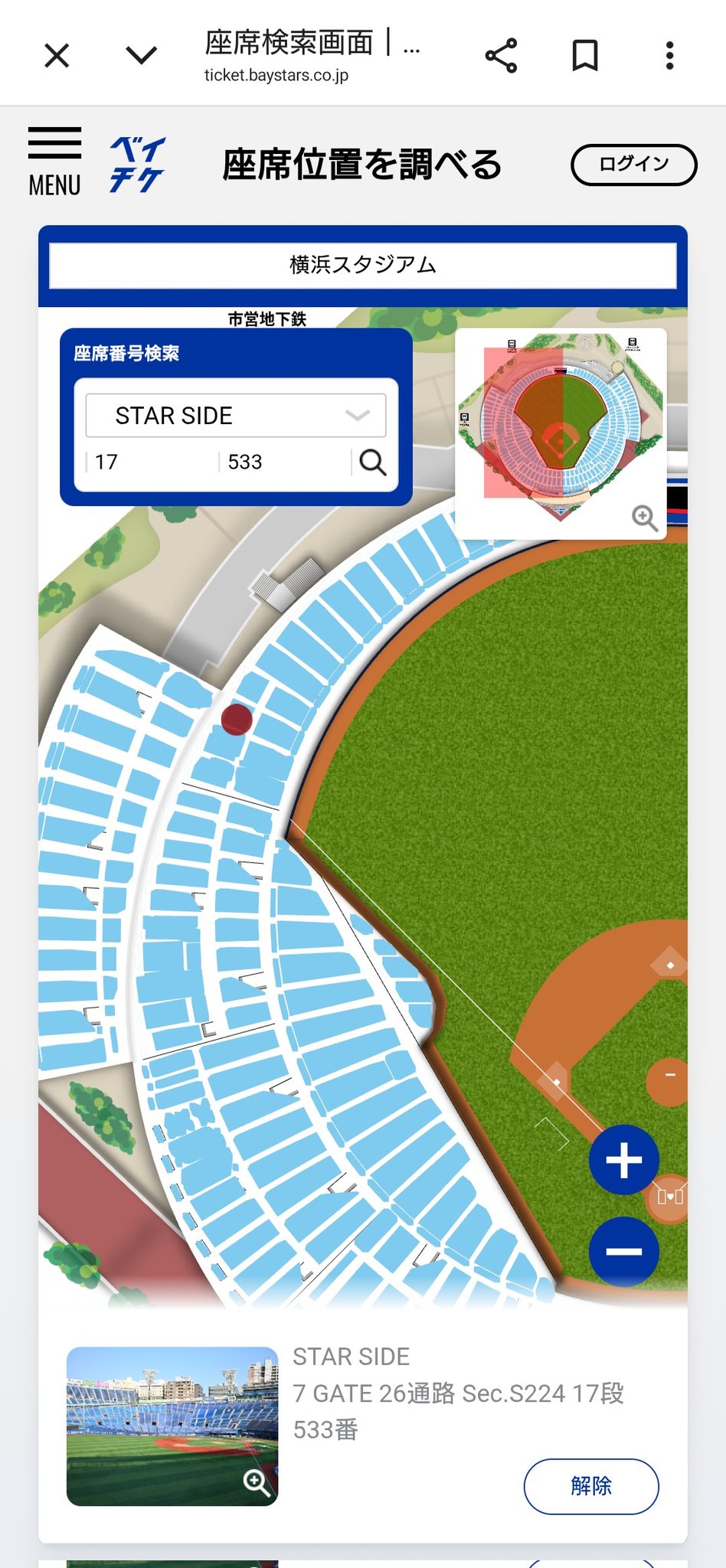Zoom out on the seat map
Viewport: 726px width, 1568px height.
pos(623,1252)
